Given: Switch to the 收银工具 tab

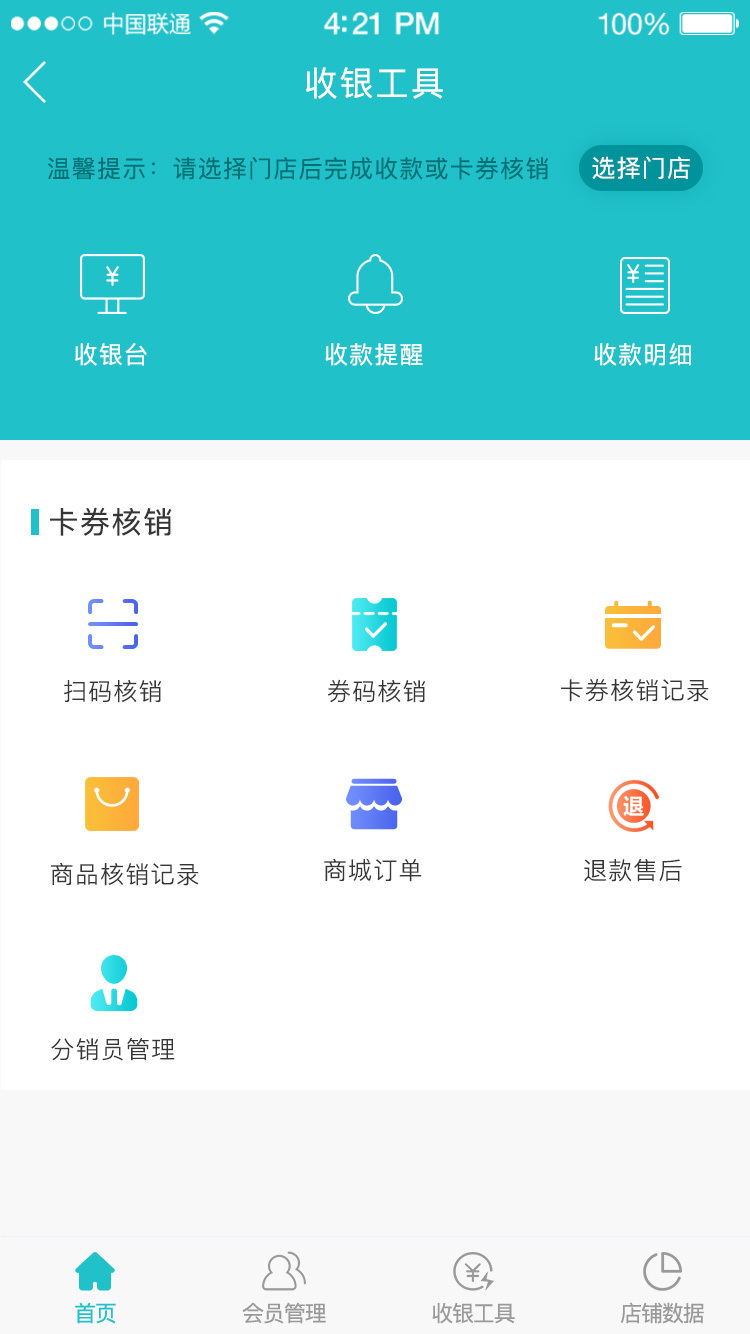Looking at the screenshot, I should pyautogui.click(x=471, y=1285).
